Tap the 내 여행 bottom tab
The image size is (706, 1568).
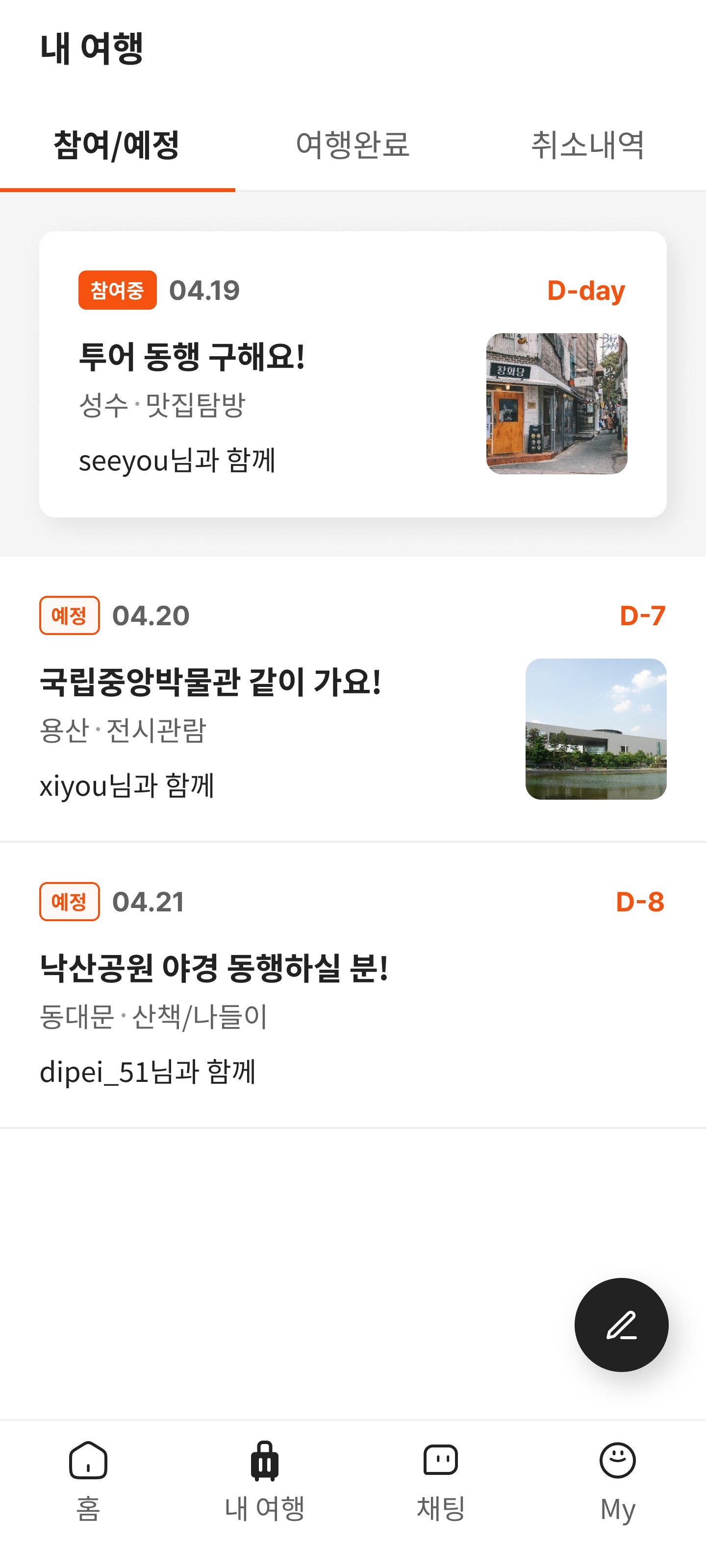pyautogui.click(x=264, y=1480)
